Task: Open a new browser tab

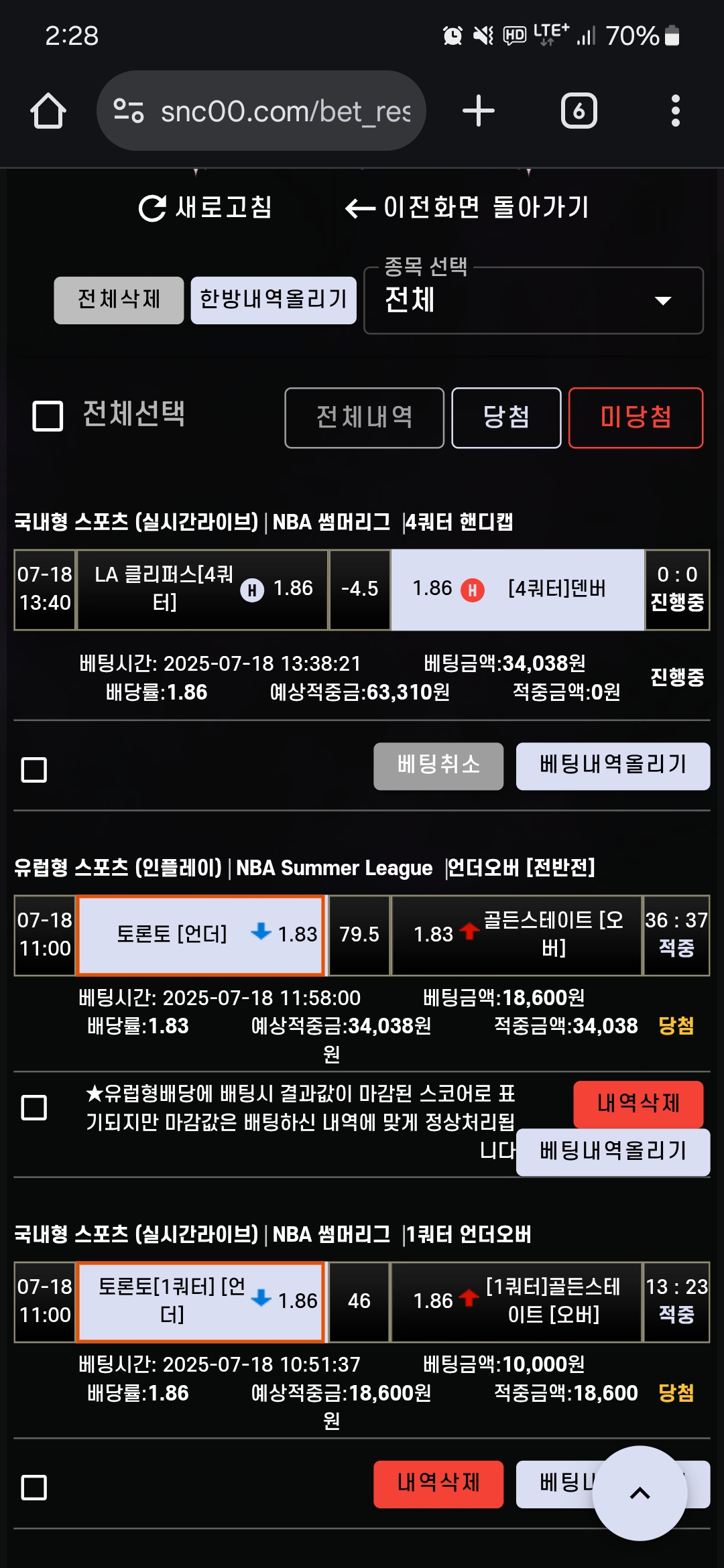Action: 479,111
